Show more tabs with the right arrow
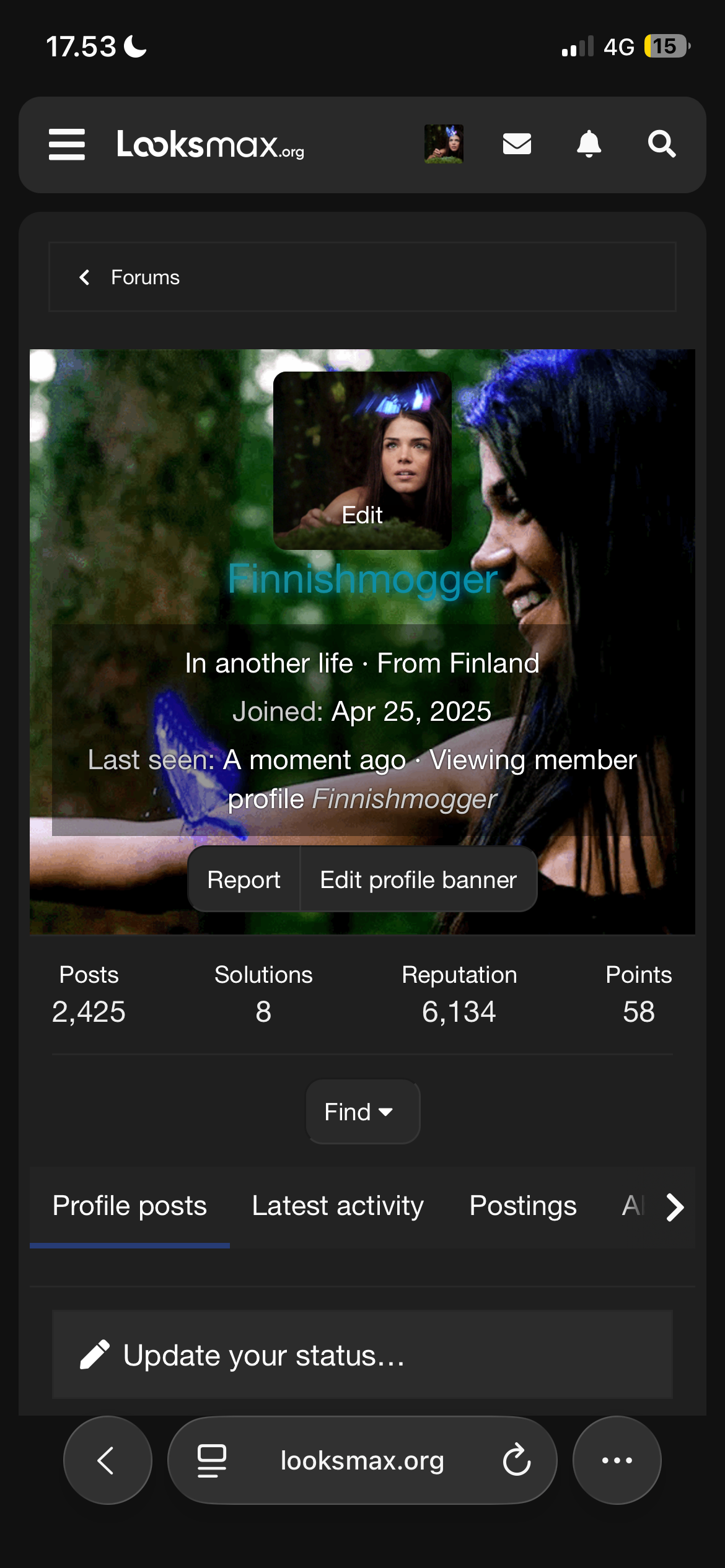 pos(675,1206)
